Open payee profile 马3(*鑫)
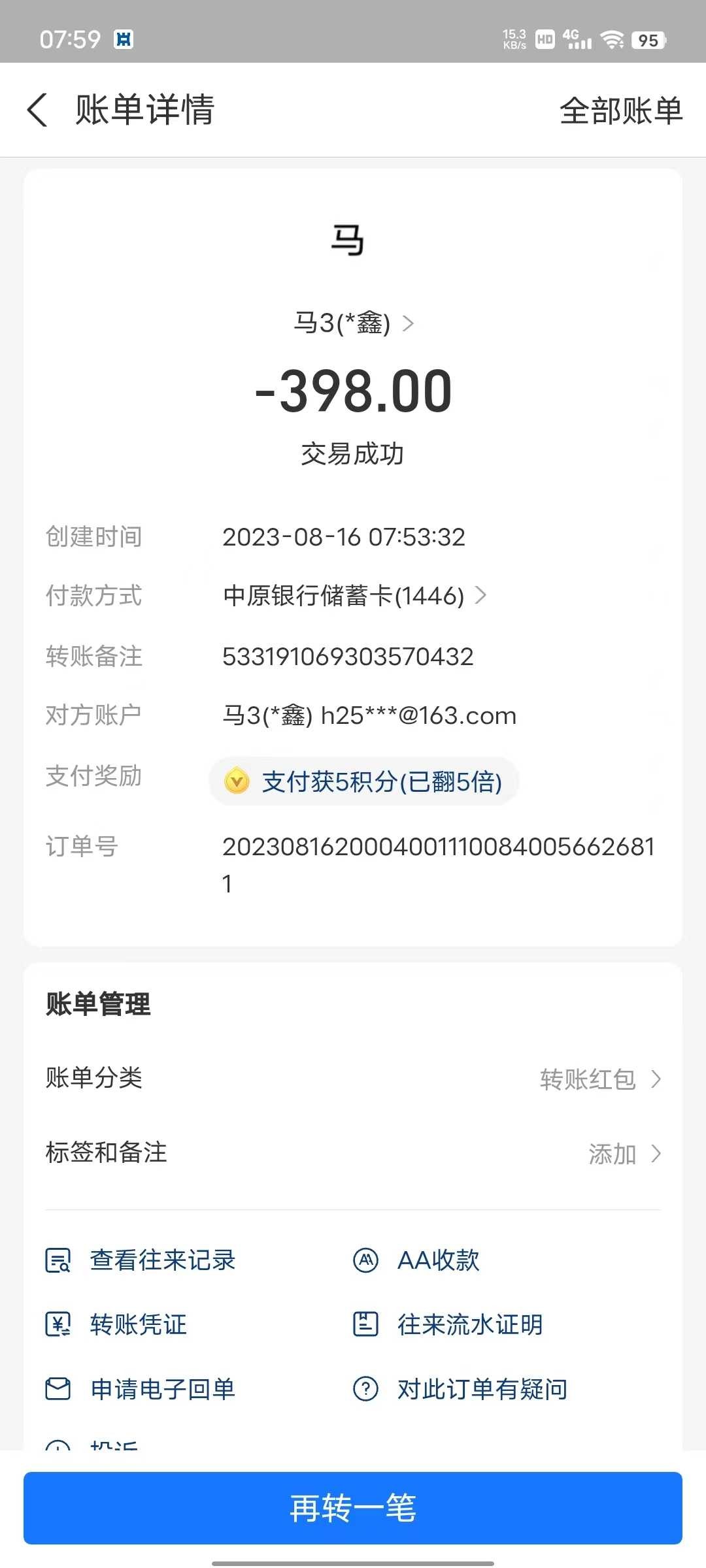Image resolution: width=706 pixels, height=1568 pixels. tap(353, 323)
